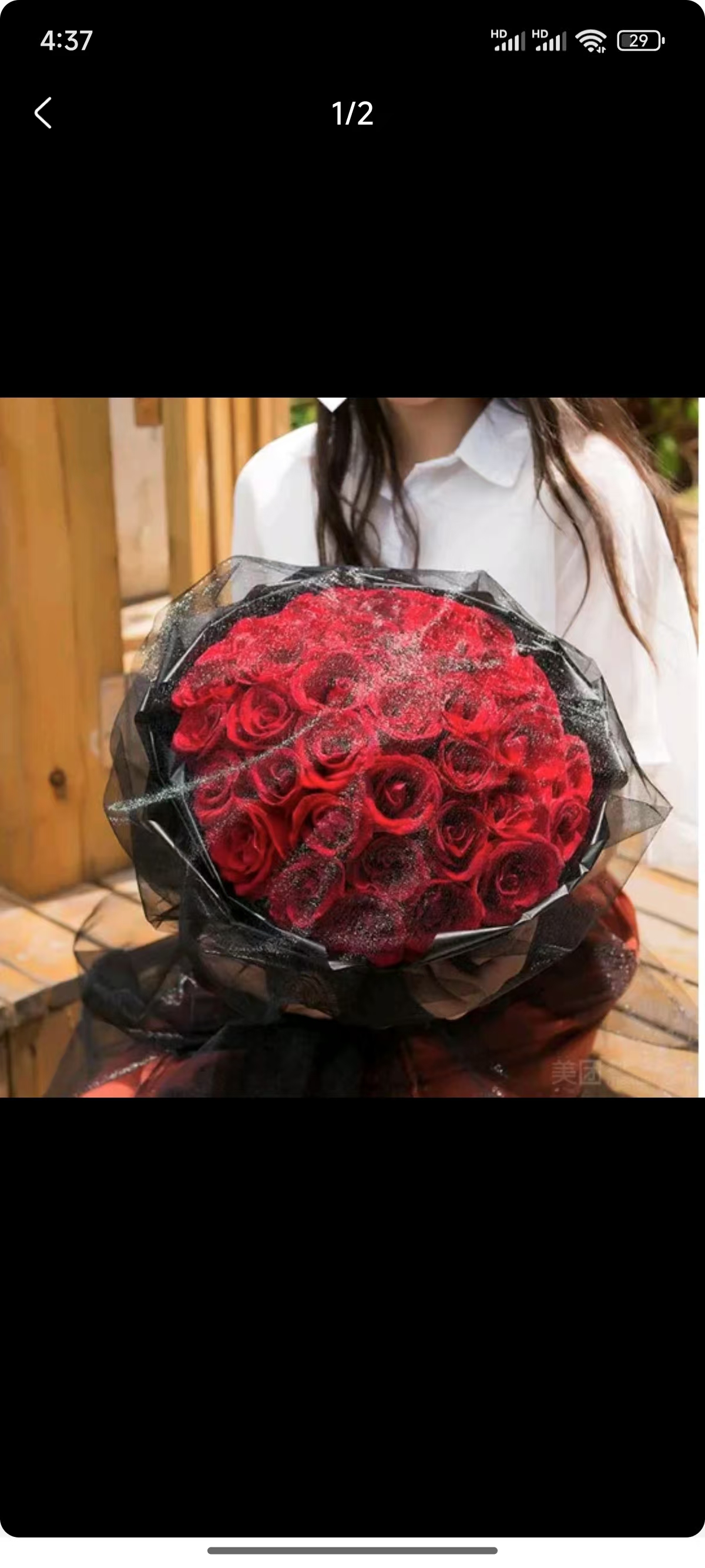Tap the back arrow to exit viewer
705x1568 pixels.
pos(43,113)
